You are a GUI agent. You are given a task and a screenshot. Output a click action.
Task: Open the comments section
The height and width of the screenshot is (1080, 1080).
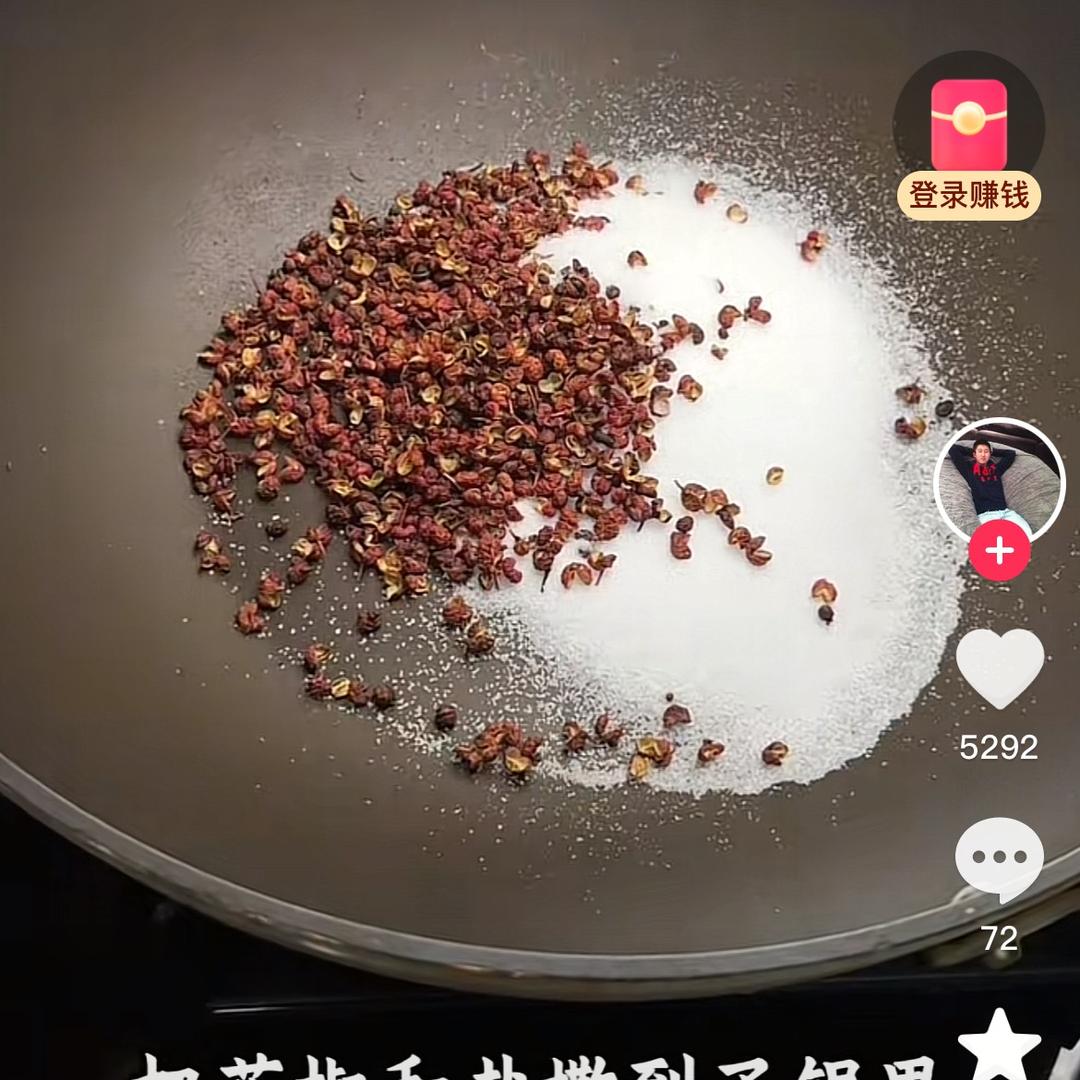999,859
